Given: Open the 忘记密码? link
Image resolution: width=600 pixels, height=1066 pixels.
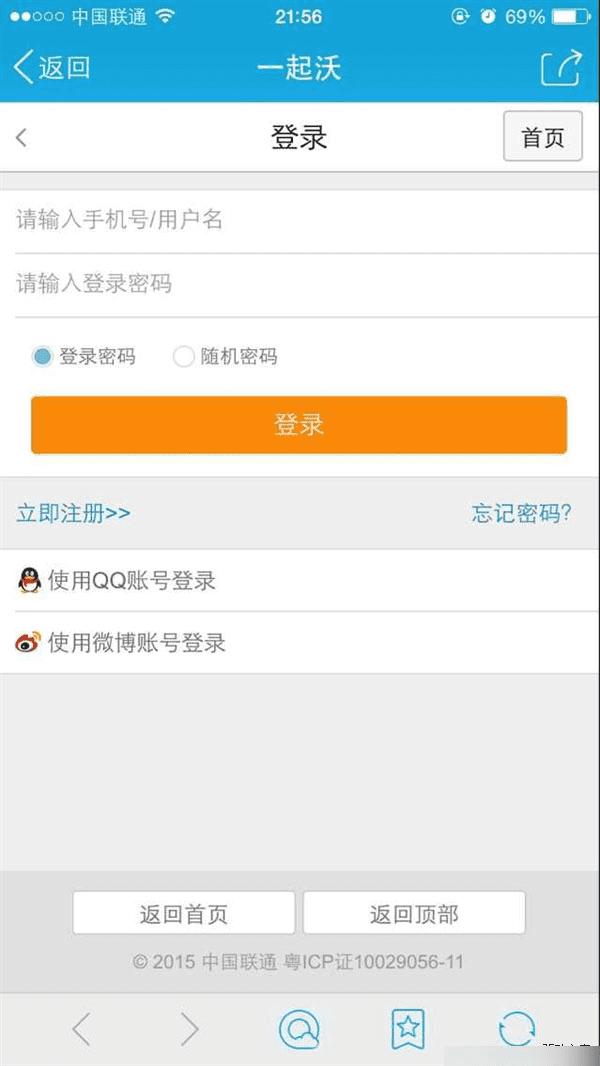Looking at the screenshot, I should [x=521, y=513].
